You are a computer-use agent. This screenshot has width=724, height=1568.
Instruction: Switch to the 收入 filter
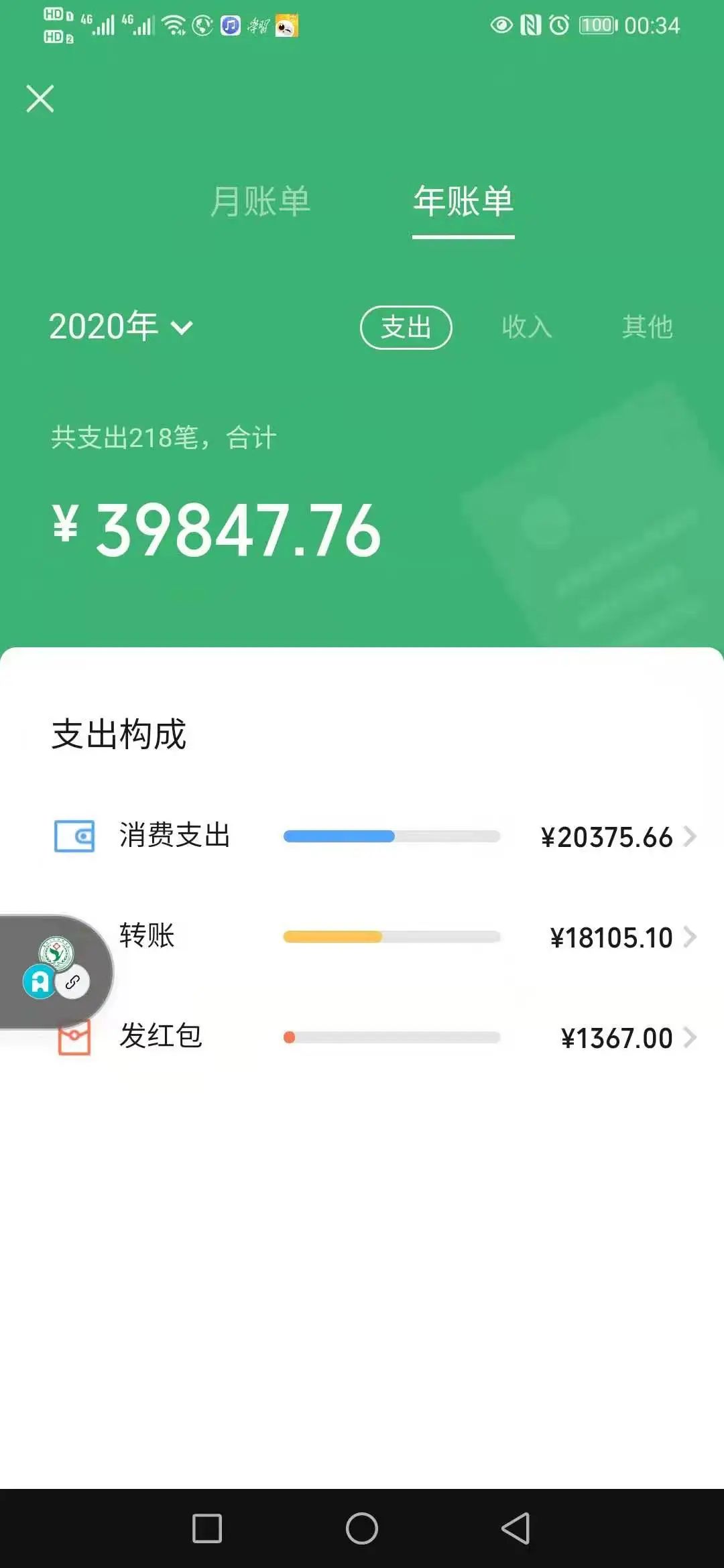coord(527,328)
